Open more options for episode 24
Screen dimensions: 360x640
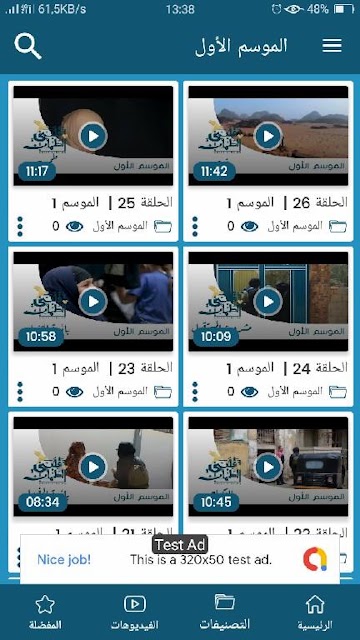(195, 391)
